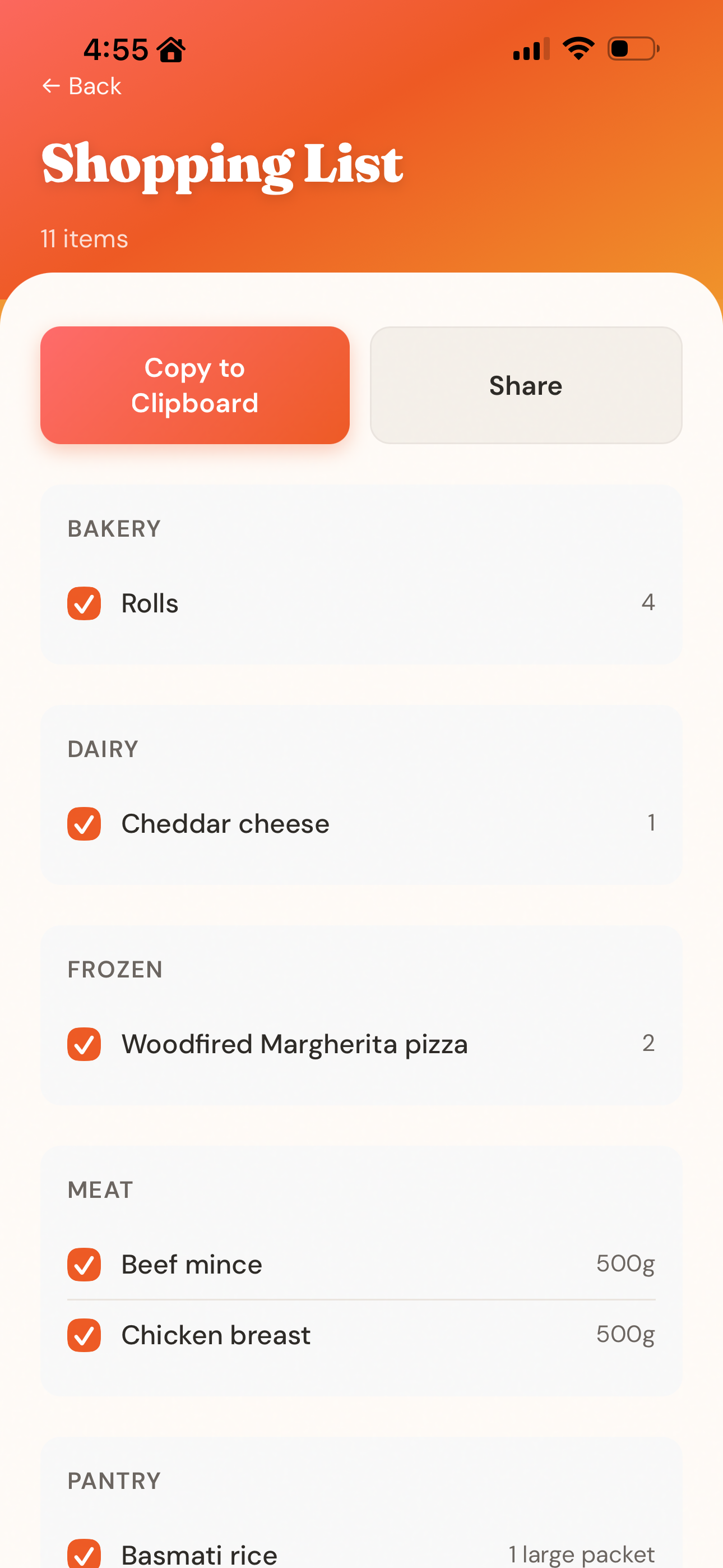Open the MEAT category section

[100, 1190]
